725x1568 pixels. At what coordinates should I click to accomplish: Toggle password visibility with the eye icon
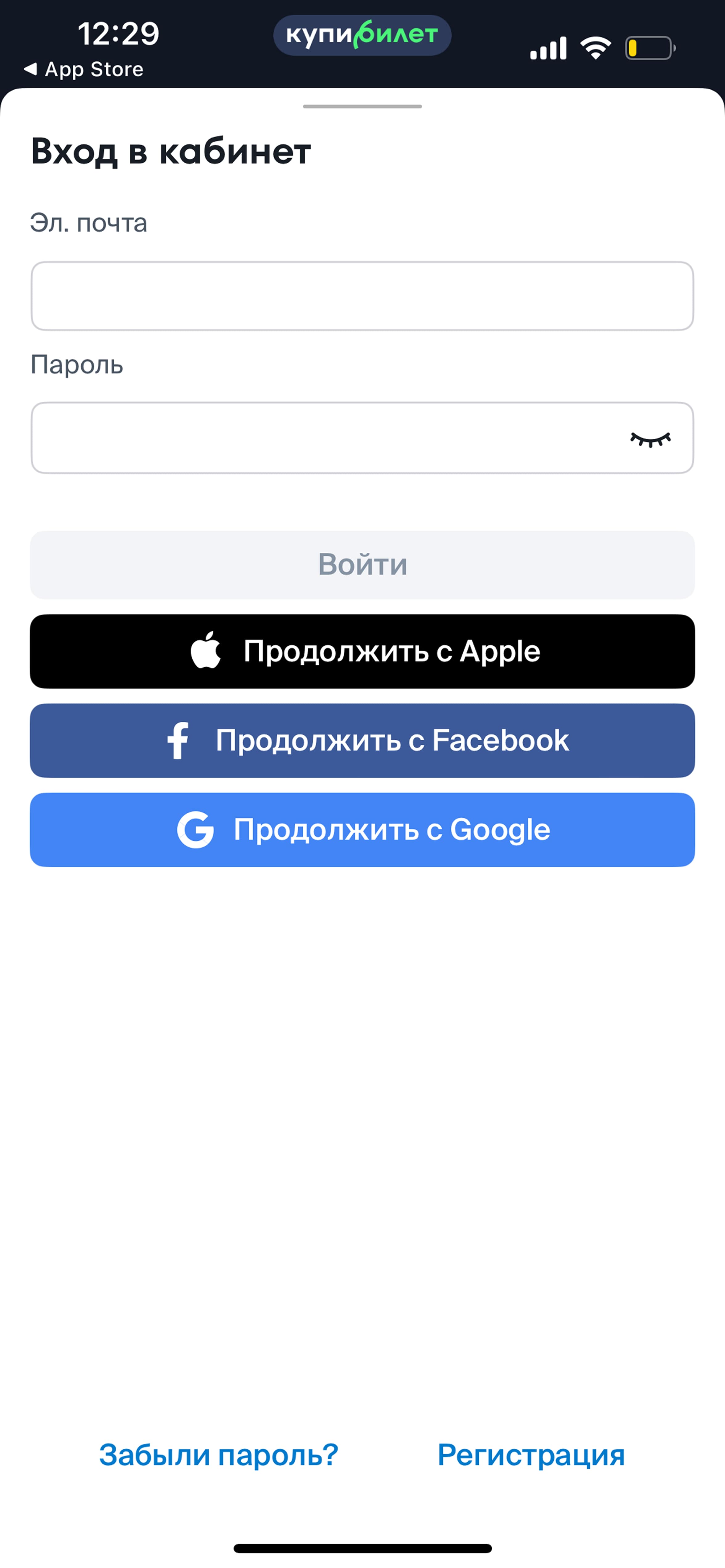650,439
